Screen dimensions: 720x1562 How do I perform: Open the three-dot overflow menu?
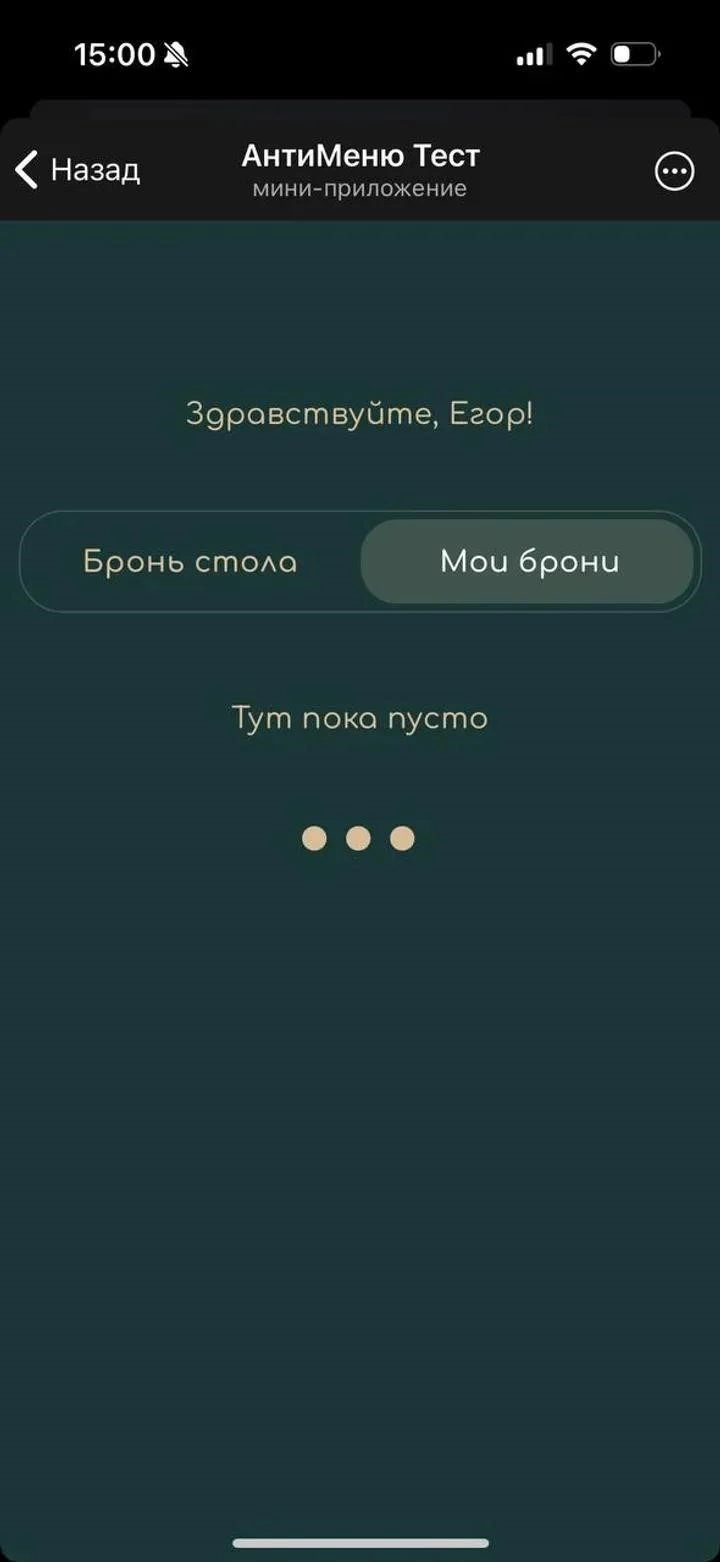[674, 171]
